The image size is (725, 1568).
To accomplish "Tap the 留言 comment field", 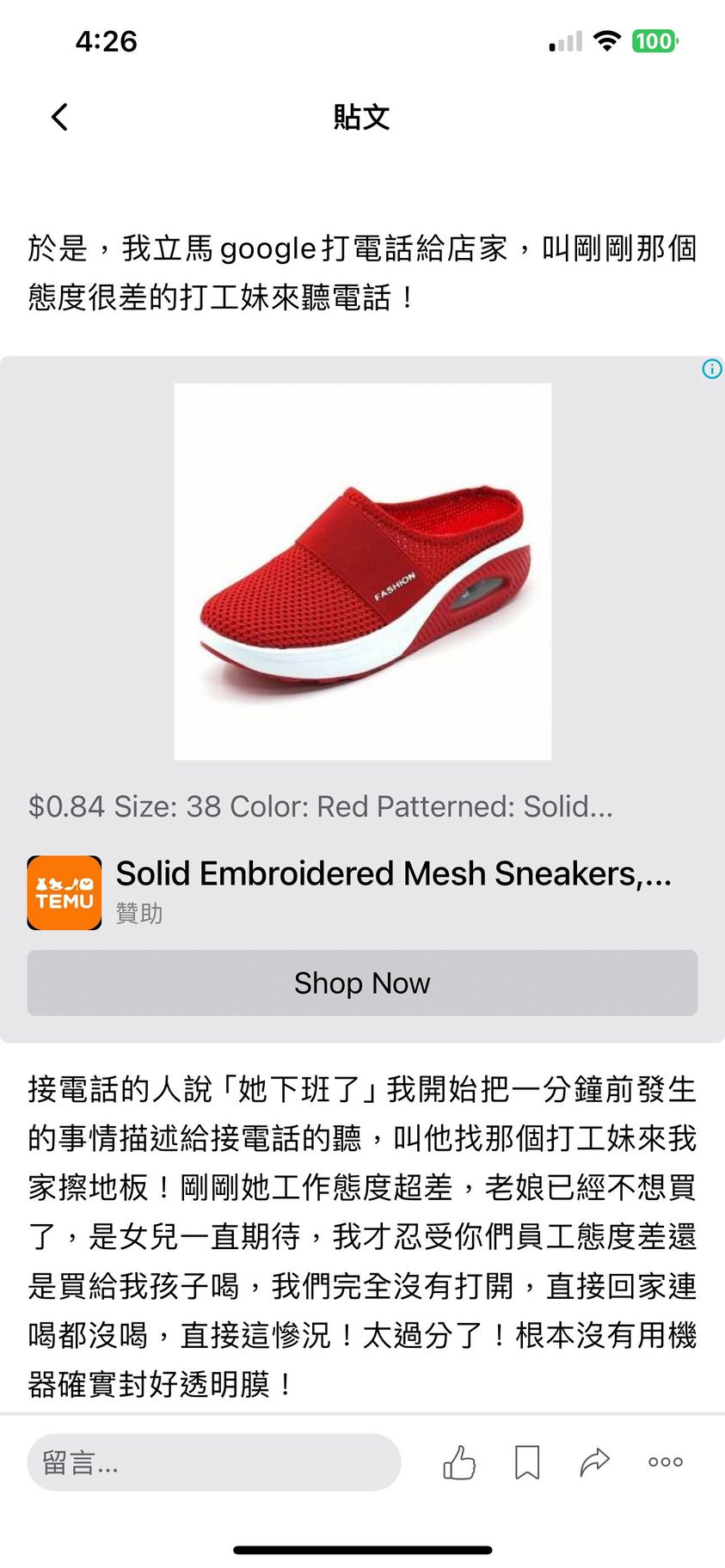I will click(x=214, y=1461).
